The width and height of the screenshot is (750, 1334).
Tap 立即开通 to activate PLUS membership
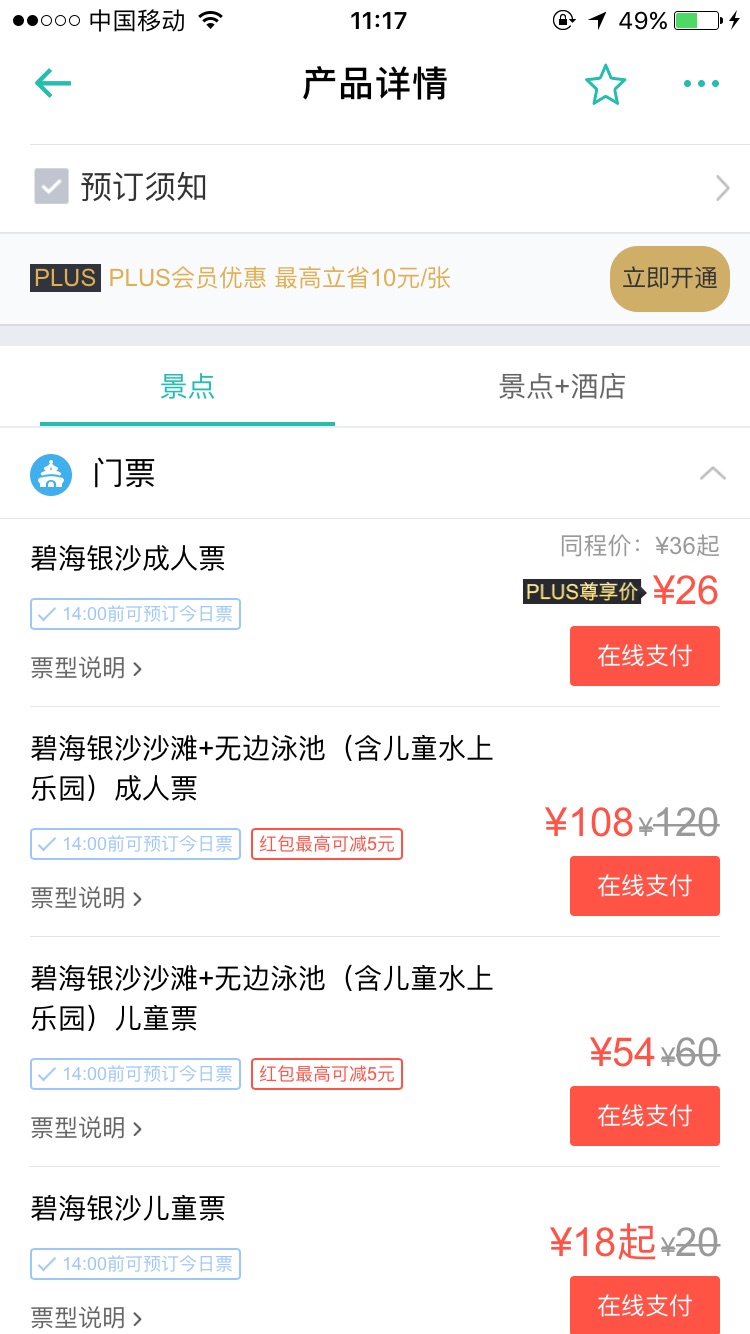point(670,278)
